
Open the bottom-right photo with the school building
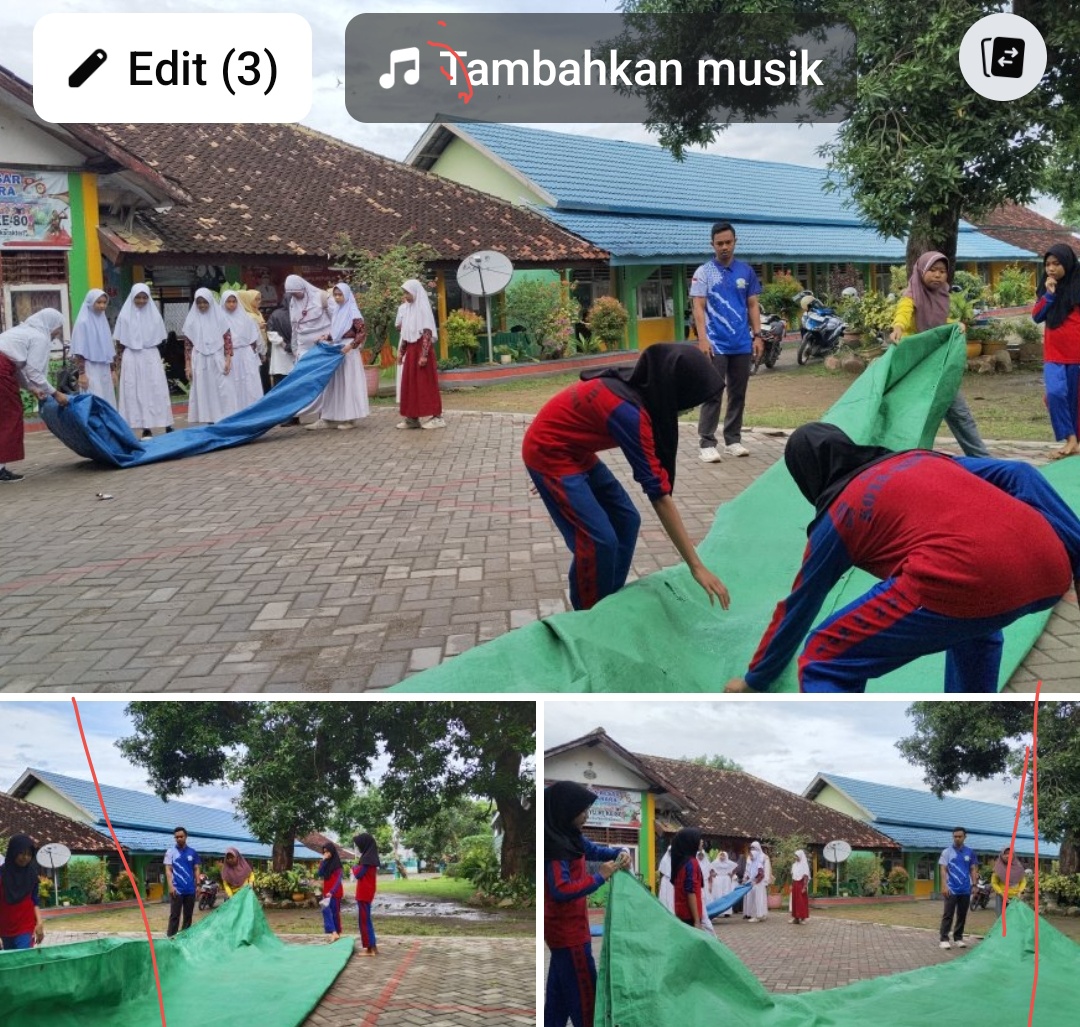811,864
